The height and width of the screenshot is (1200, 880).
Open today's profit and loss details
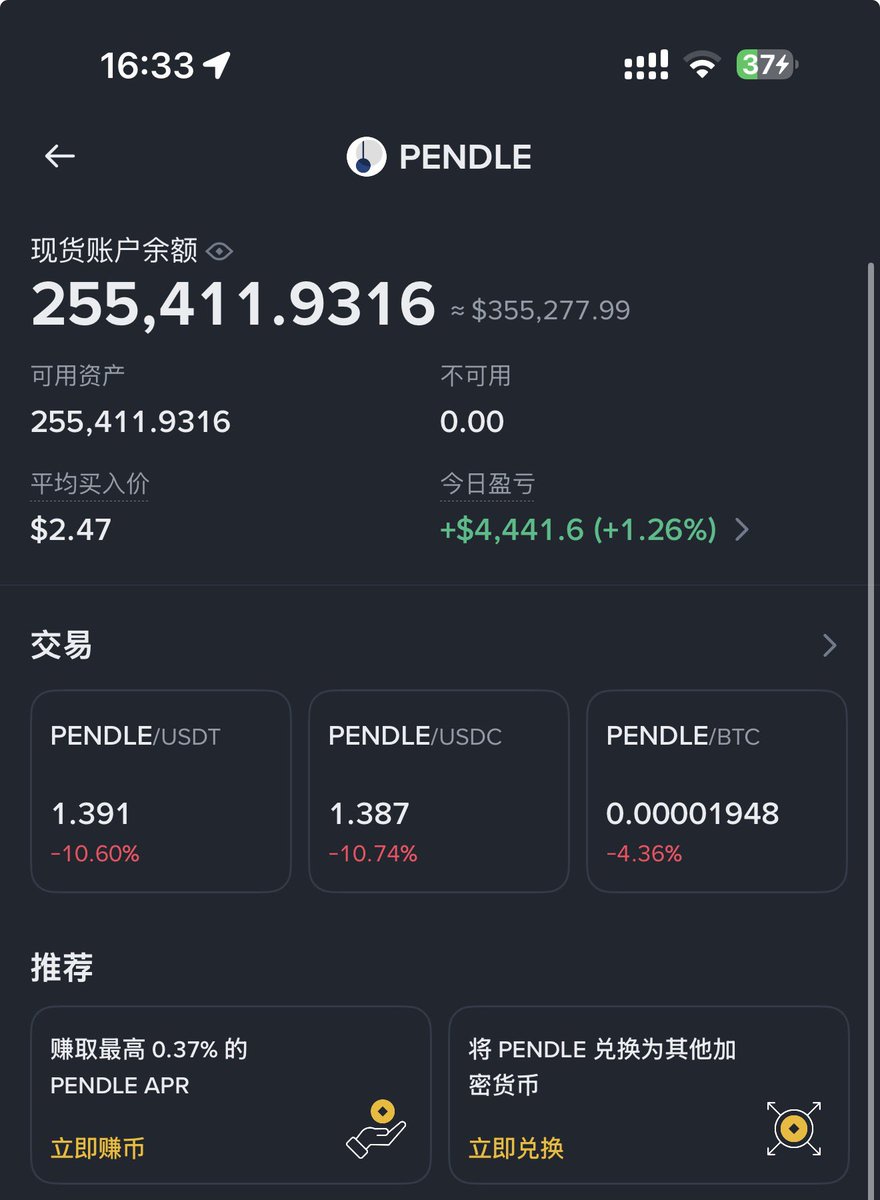(741, 529)
